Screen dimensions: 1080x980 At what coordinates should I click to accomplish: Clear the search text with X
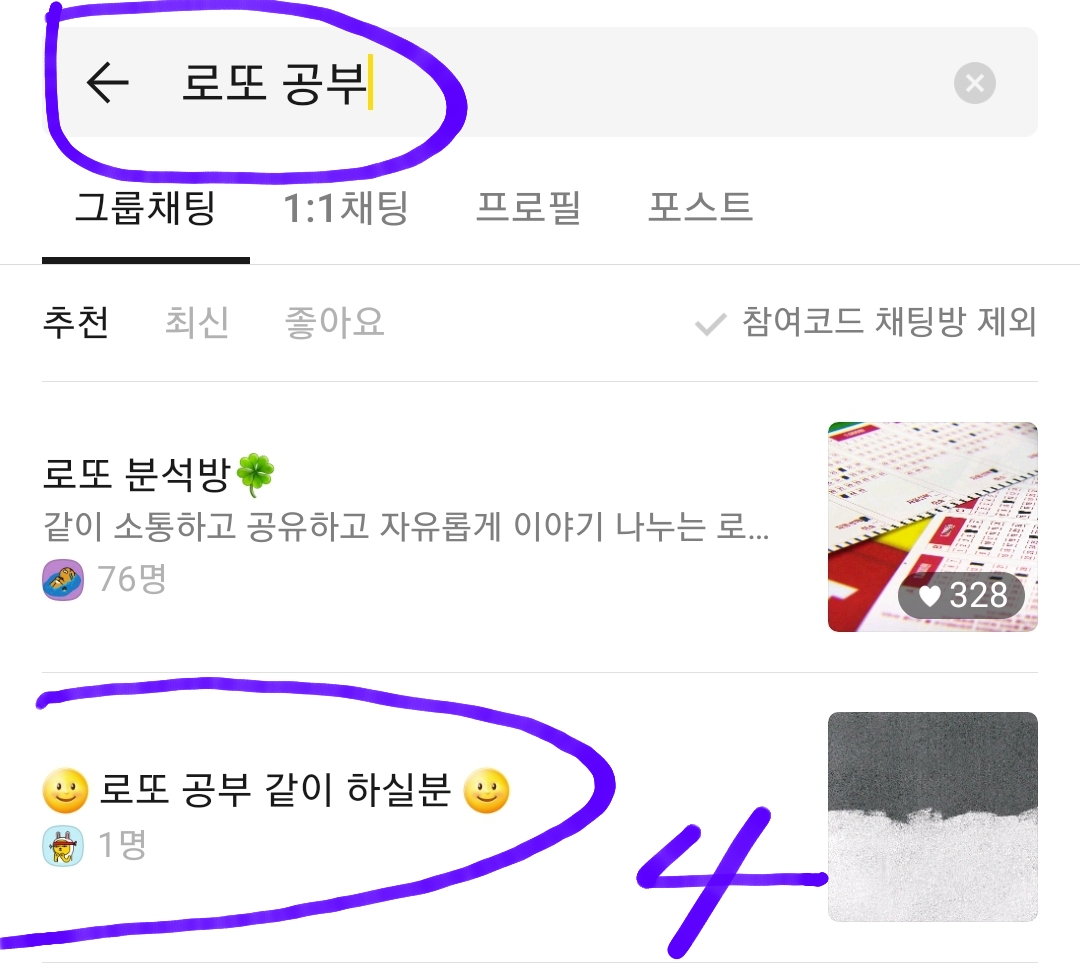coord(975,82)
